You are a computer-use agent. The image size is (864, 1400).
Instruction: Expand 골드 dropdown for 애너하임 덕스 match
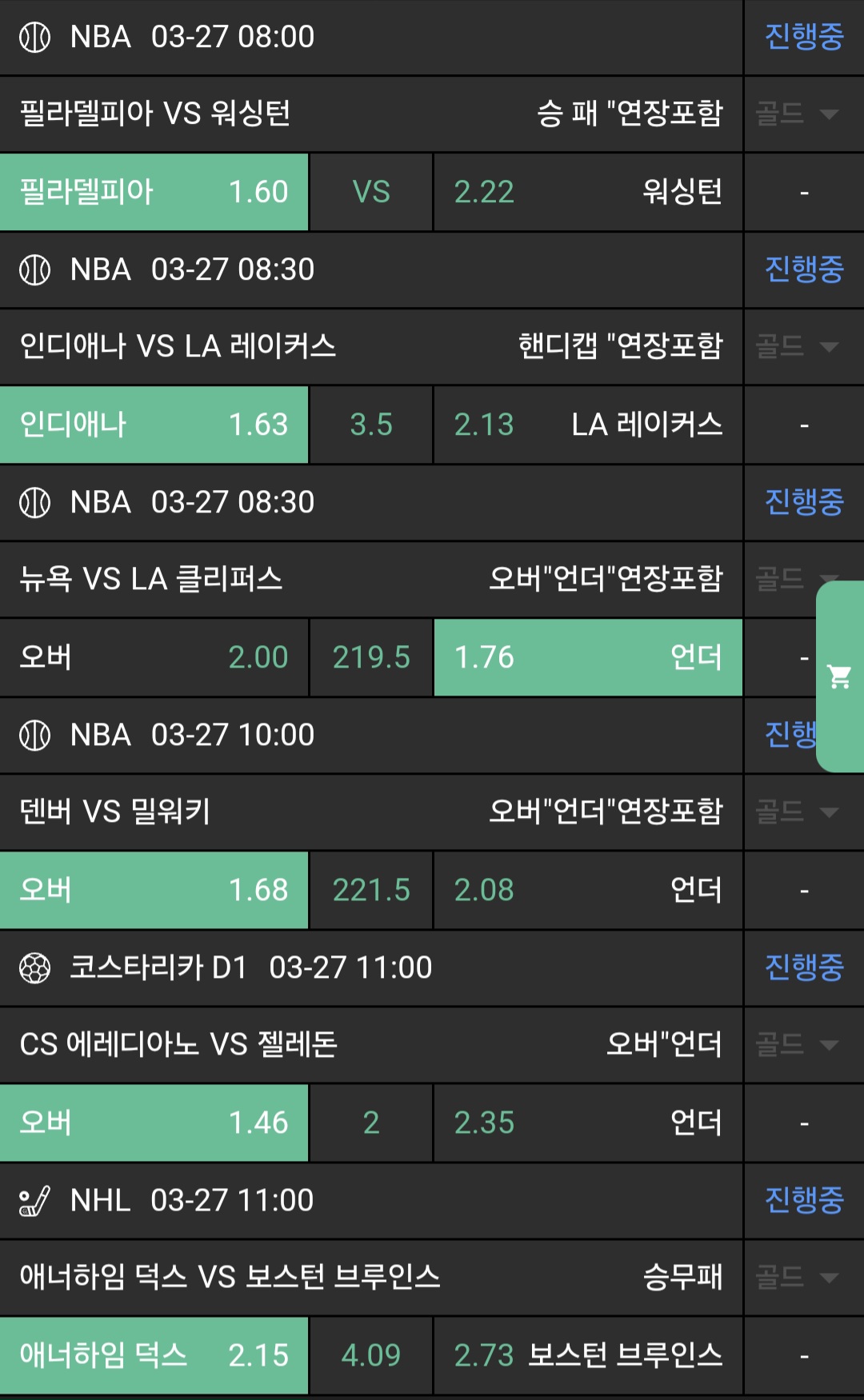(x=798, y=1278)
